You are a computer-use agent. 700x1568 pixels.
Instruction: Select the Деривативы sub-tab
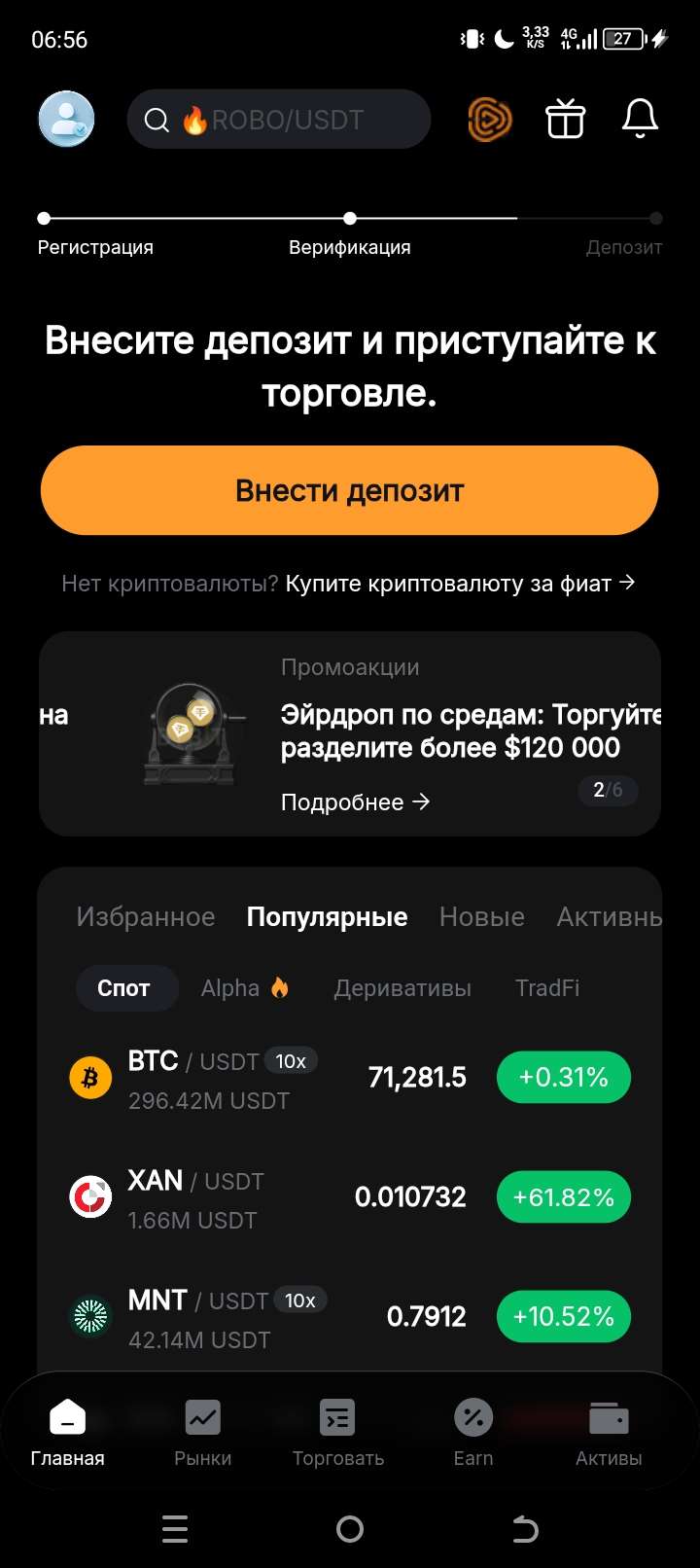pos(402,987)
